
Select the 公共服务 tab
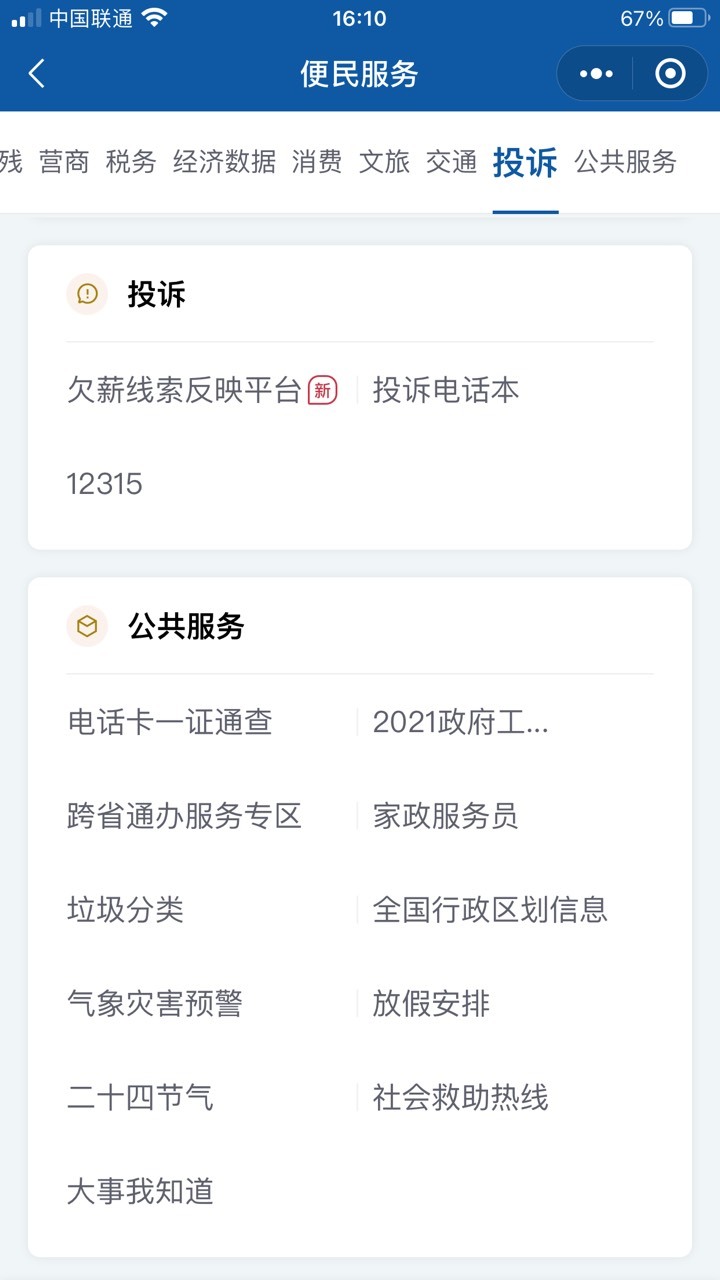click(x=626, y=162)
